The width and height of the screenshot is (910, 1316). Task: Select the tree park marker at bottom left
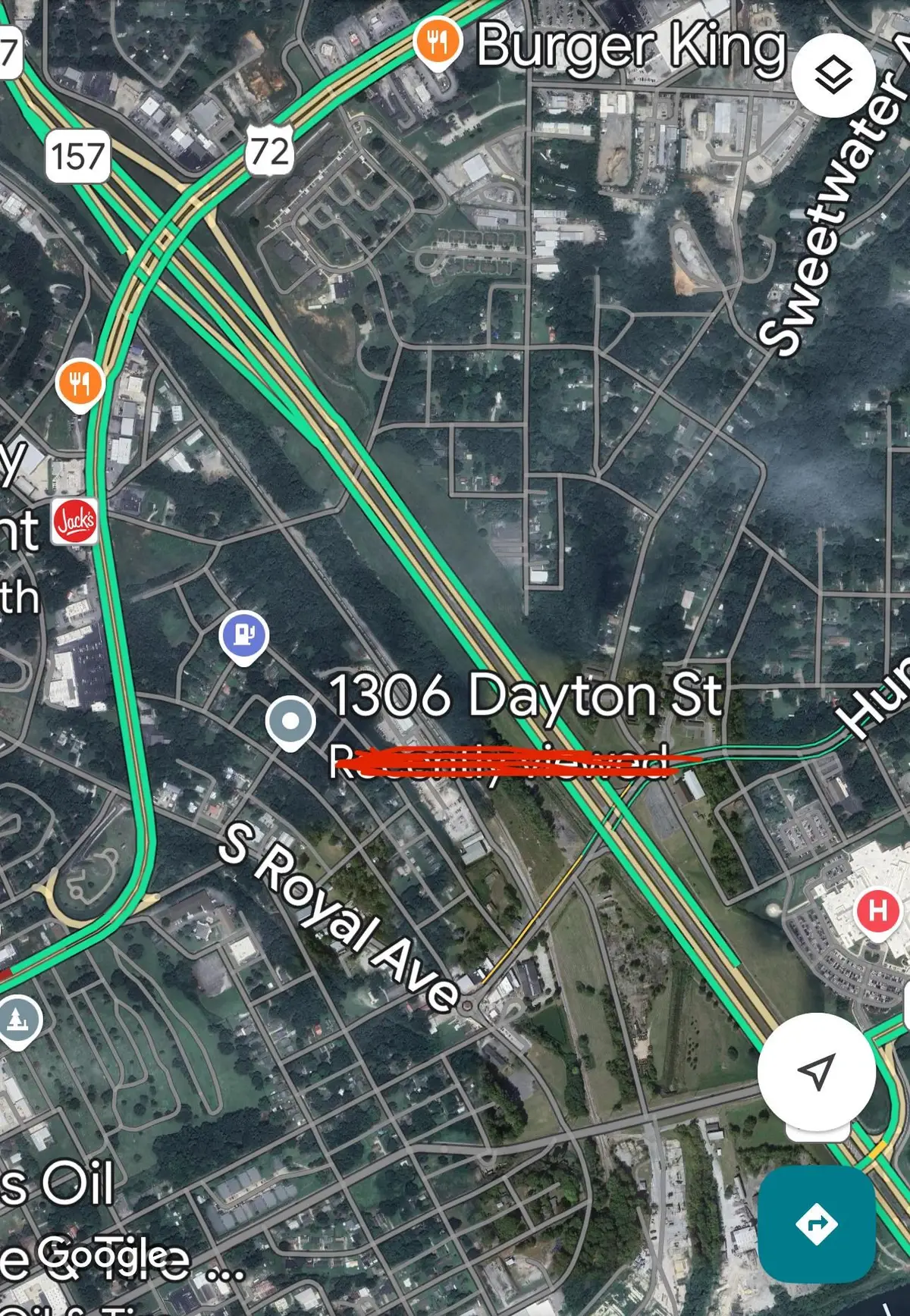click(x=19, y=1020)
